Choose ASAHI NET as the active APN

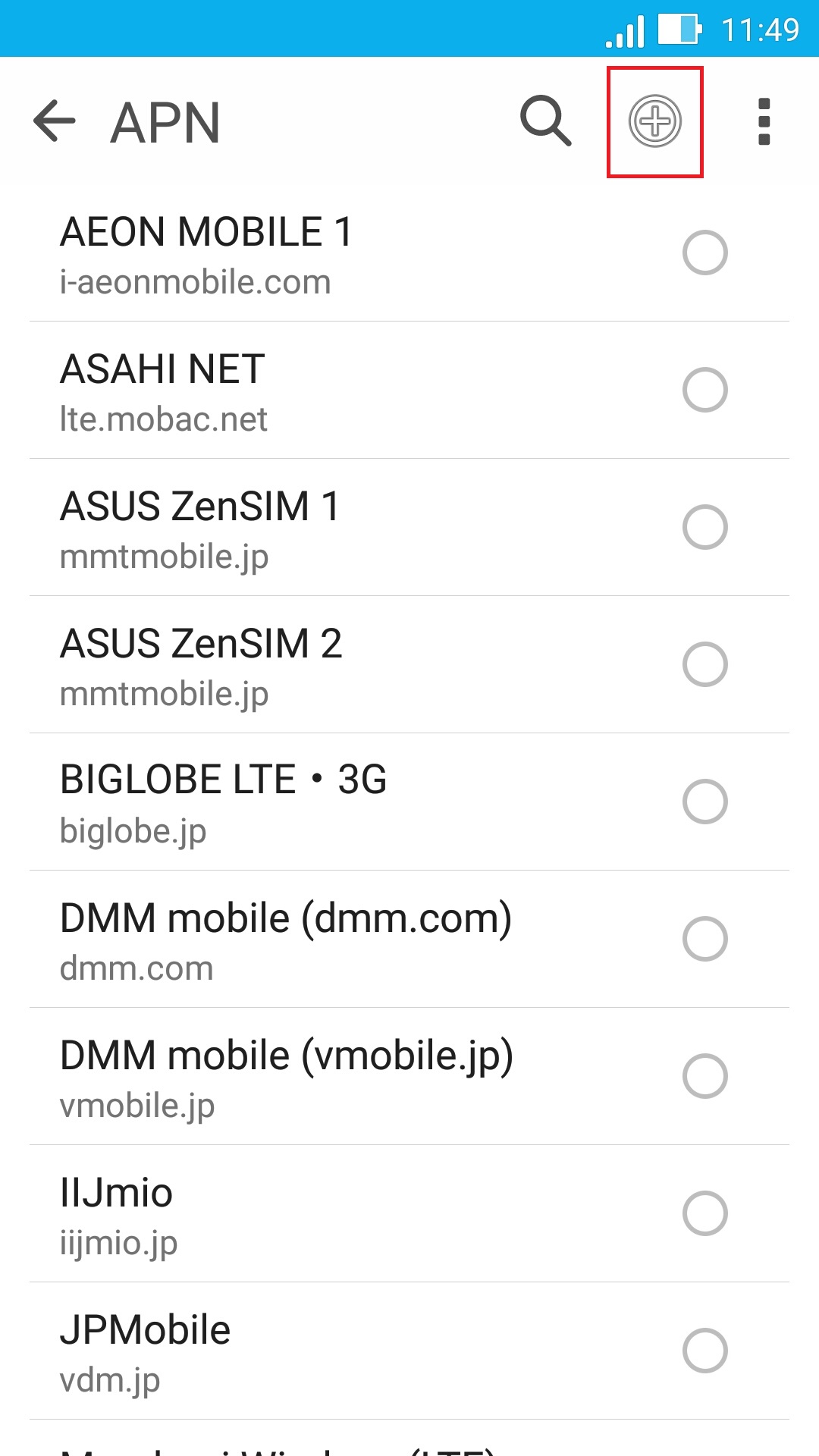704,390
